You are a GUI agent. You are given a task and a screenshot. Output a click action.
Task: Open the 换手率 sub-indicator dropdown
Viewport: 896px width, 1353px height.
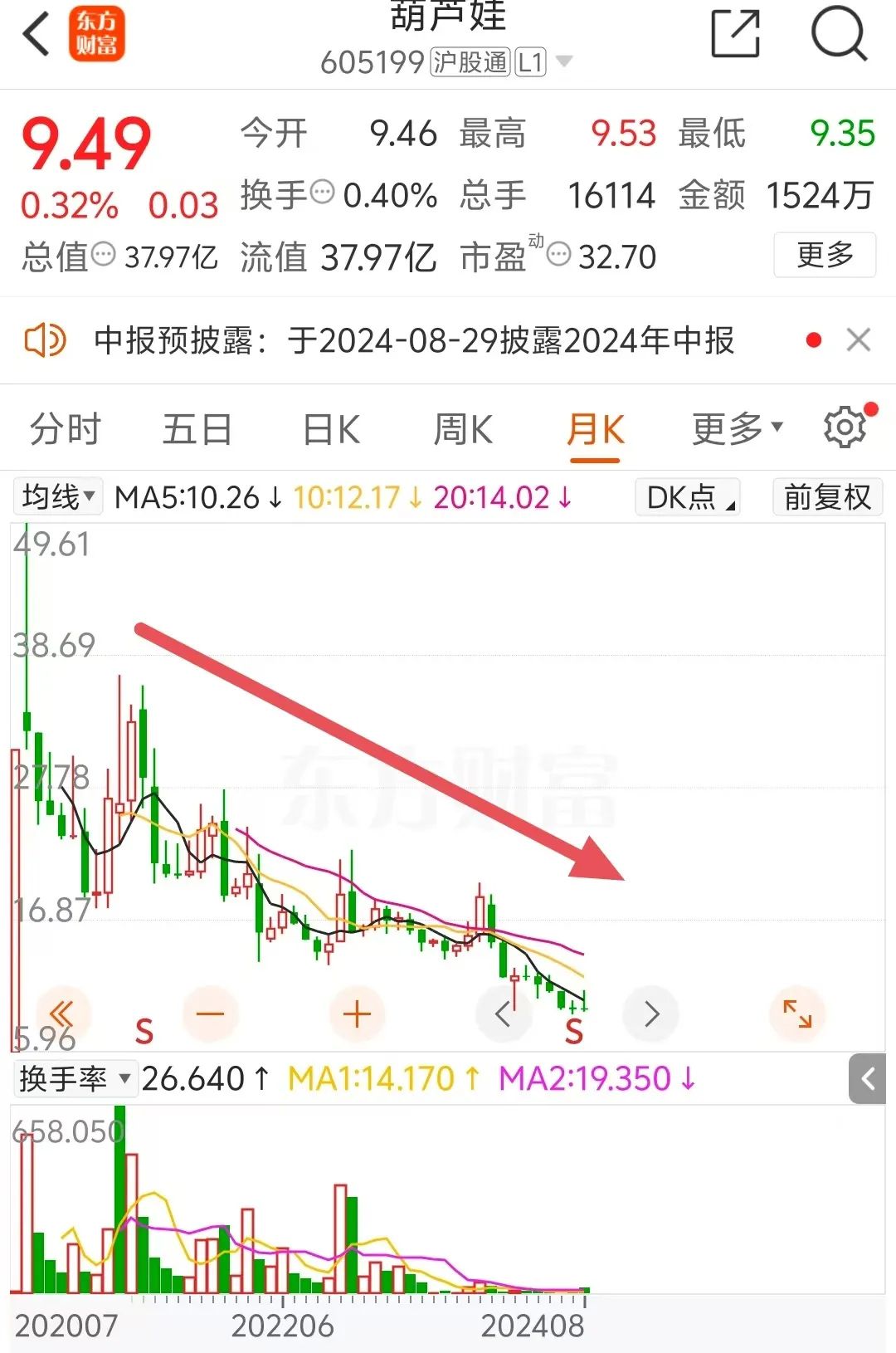coord(75,1079)
